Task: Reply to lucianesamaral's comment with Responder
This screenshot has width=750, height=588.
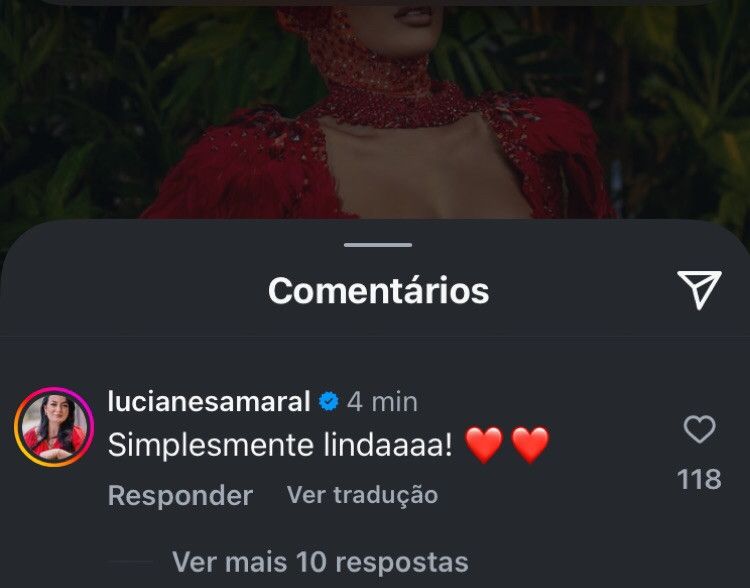Action: click(180, 495)
